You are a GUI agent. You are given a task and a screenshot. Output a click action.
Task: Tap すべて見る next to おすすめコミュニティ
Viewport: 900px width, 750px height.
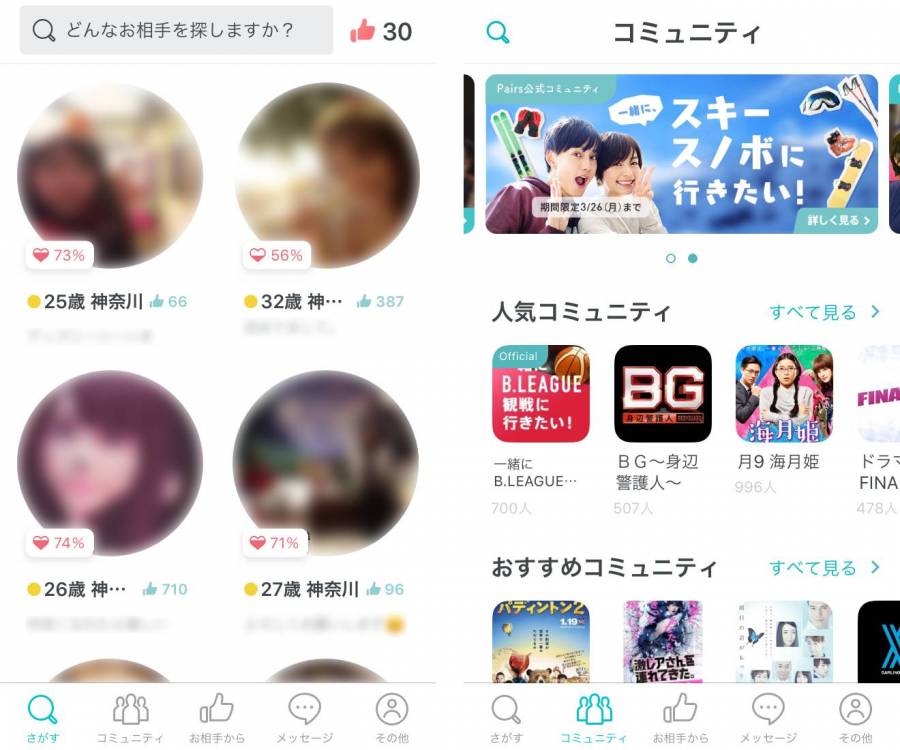coord(824,568)
